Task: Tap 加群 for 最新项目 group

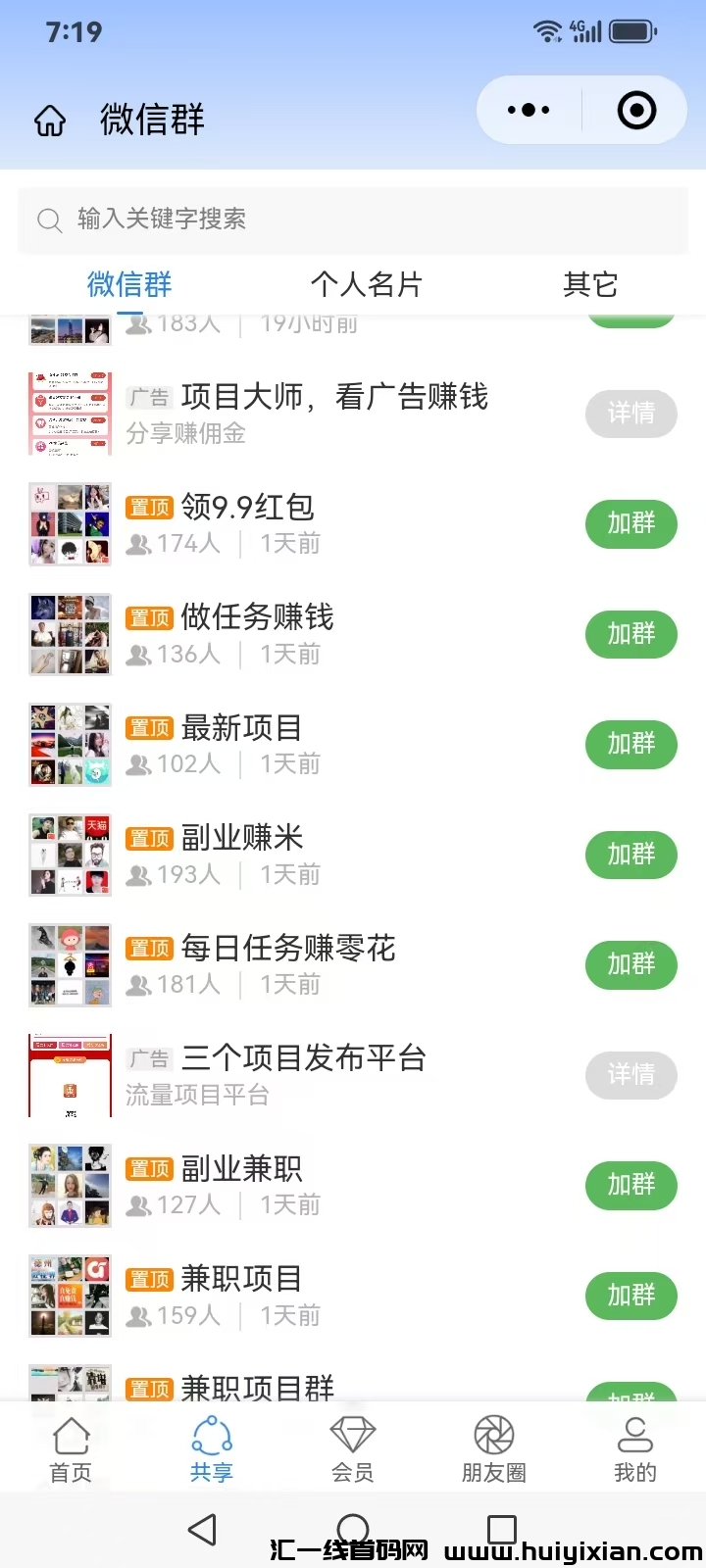Action: point(631,744)
